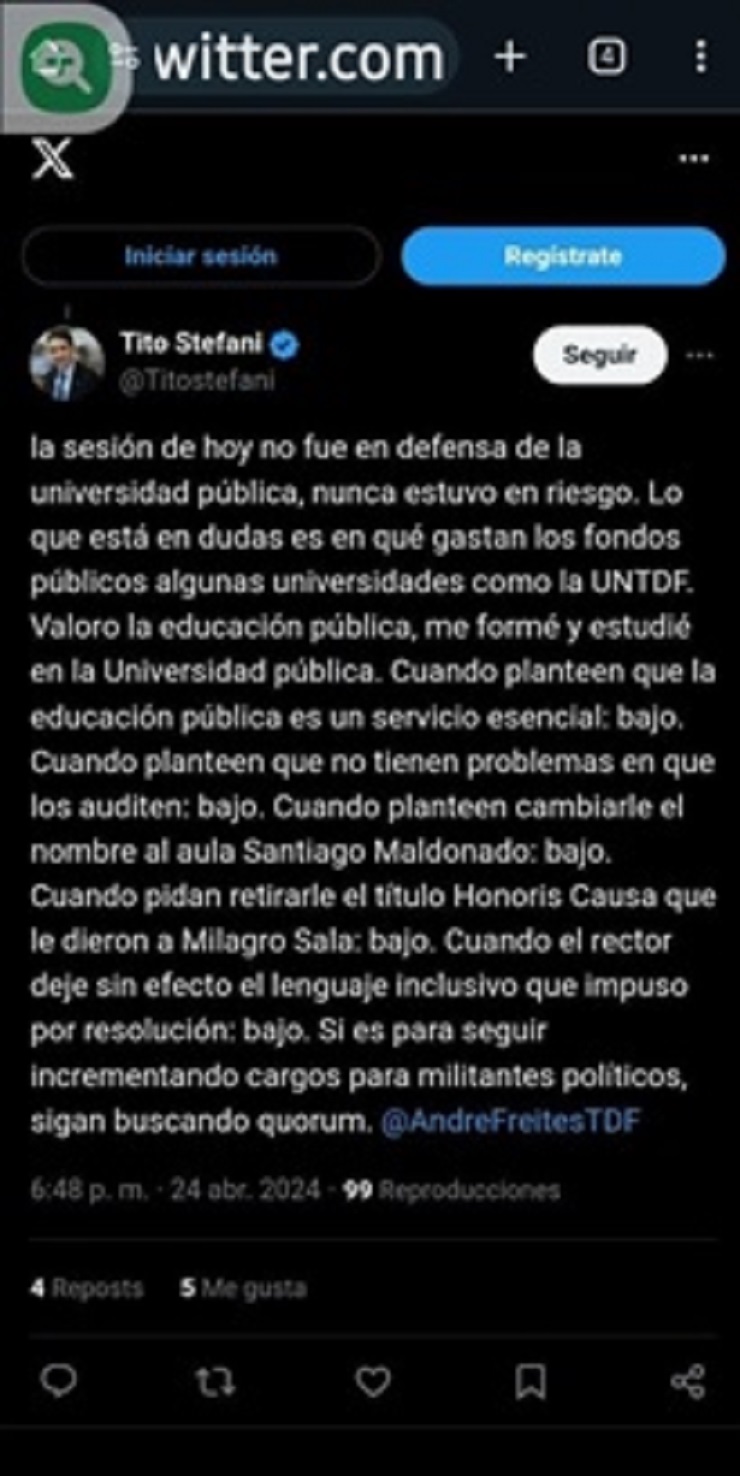Like this post with the heart

373,1382
